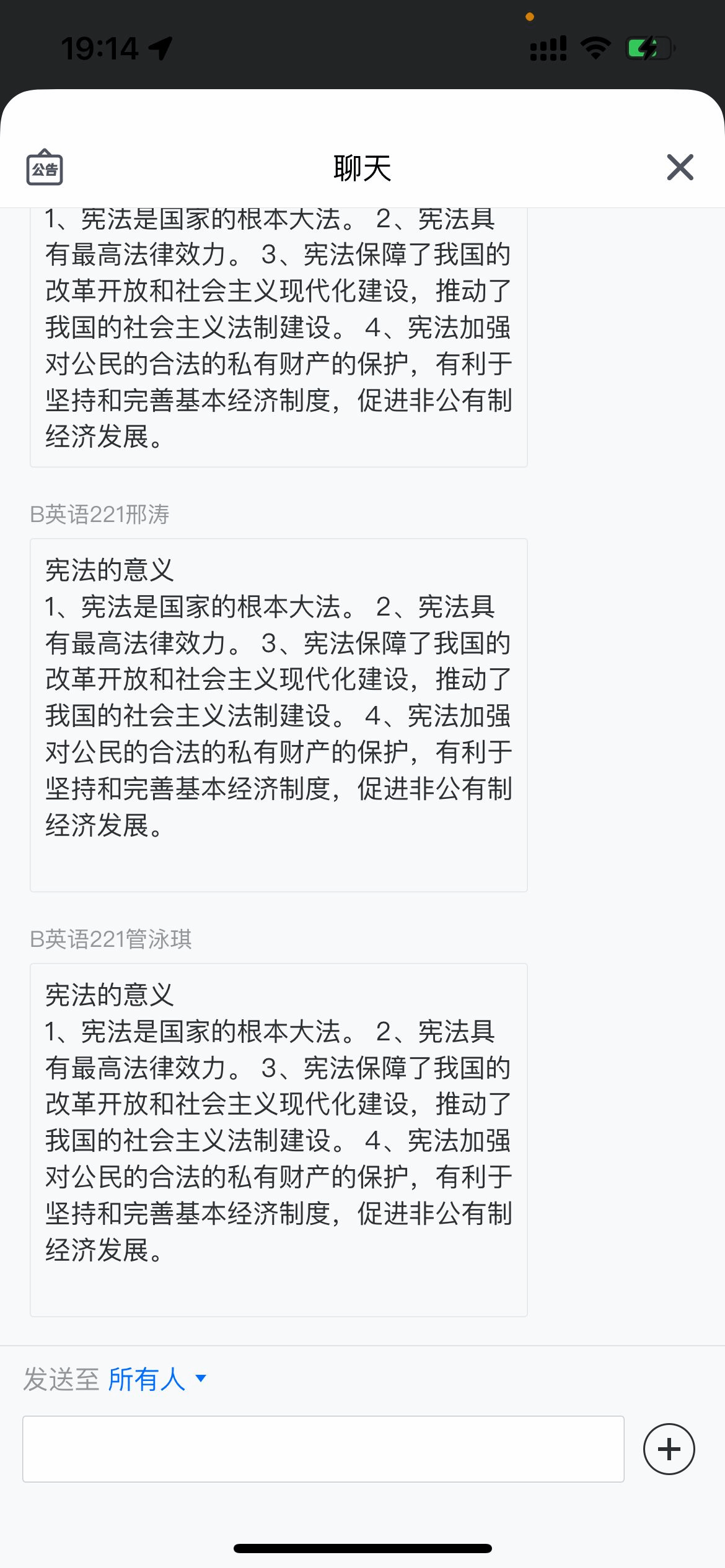Image resolution: width=725 pixels, height=1568 pixels.
Task: Click the circled + next to the message box
Action: [x=669, y=1448]
